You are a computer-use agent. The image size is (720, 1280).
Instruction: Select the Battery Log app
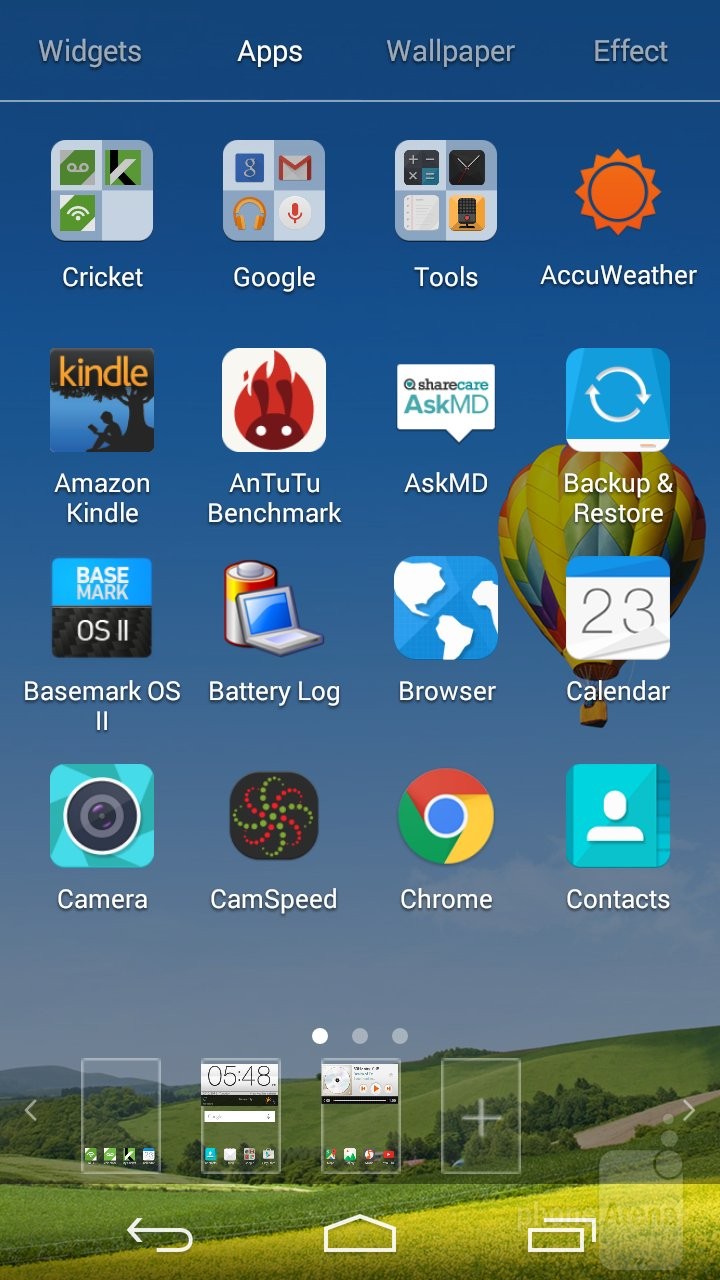pos(274,608)
